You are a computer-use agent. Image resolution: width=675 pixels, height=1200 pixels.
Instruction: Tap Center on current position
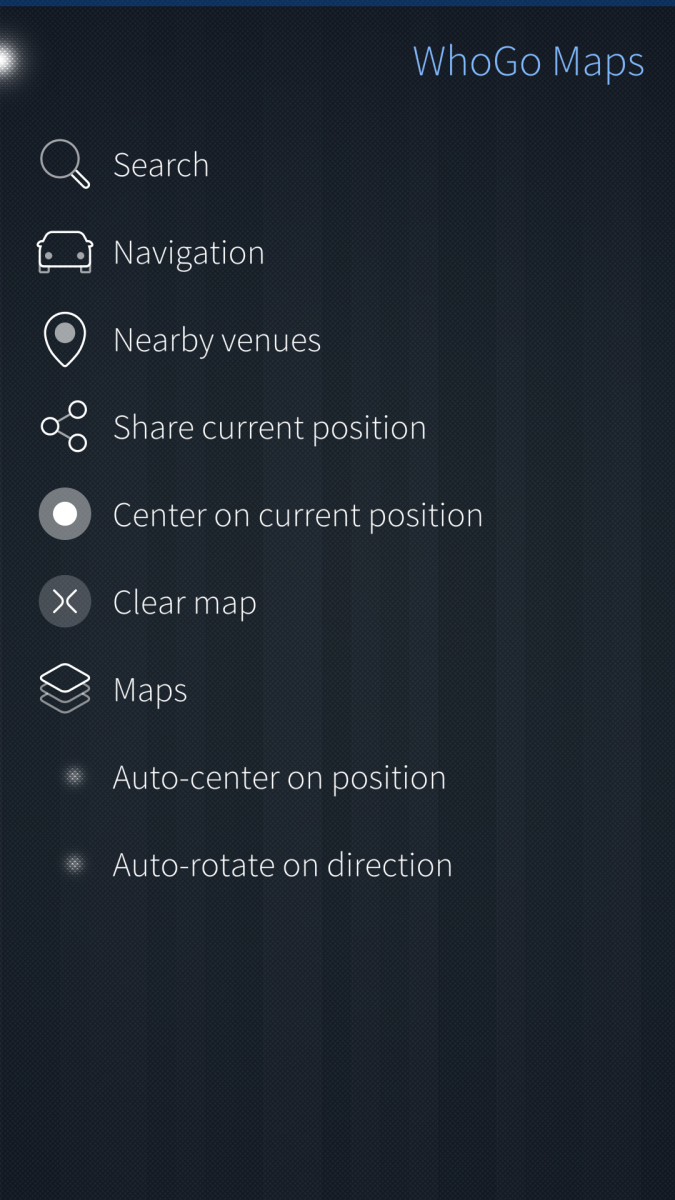pyautogui.click(x=297, y=516)
